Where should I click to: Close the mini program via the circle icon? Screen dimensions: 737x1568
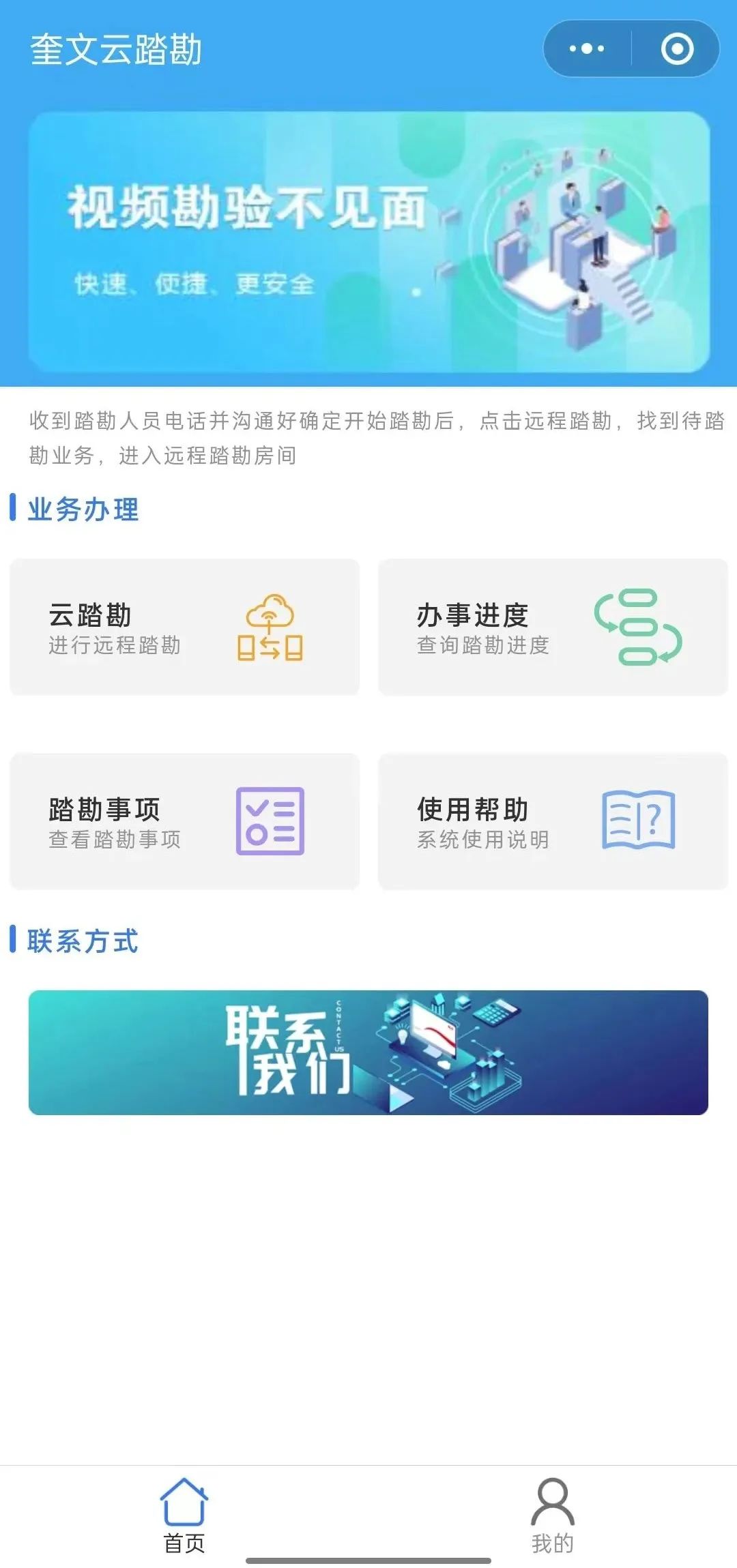click(x=677, y=48)
